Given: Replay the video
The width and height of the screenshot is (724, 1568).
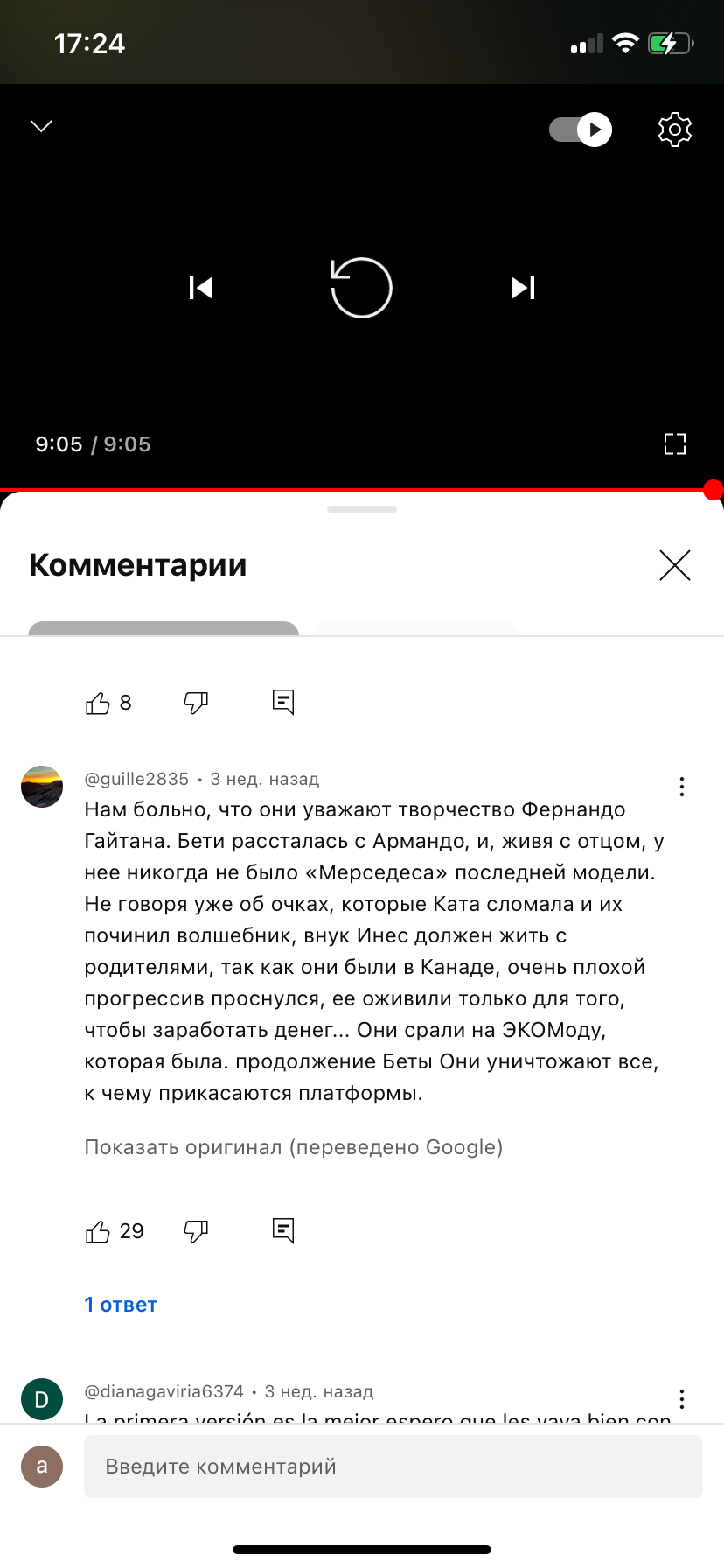Looking at the screenshot, I should point(361,288).
